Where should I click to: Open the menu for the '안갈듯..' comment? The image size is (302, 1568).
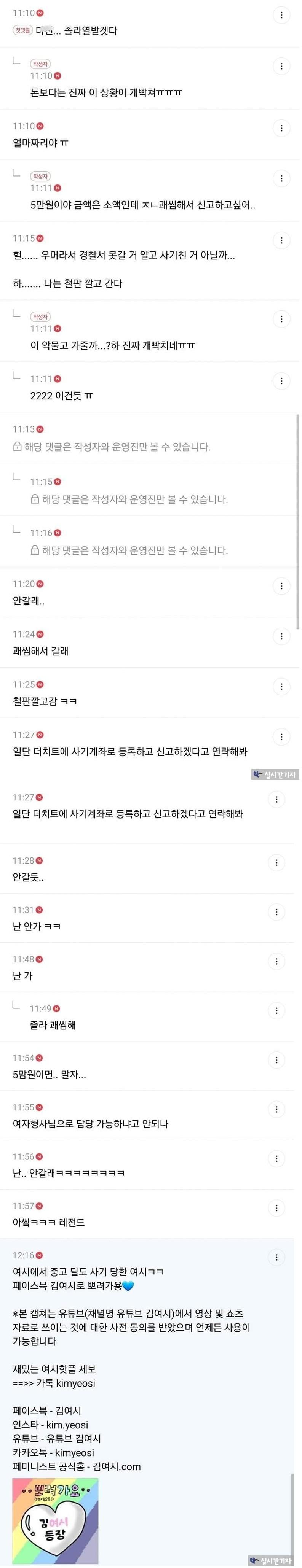pyautogui.click(x=276, y=862)
